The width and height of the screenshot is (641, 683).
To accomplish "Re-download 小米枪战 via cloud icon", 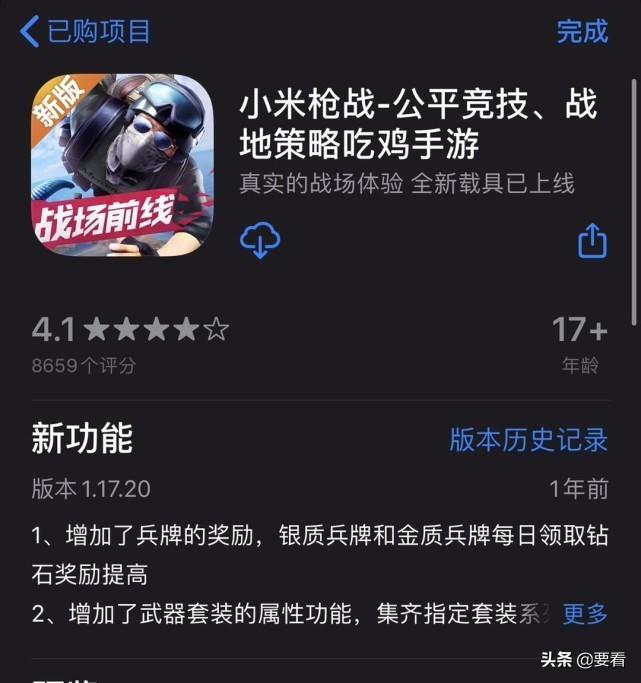I will (x=260, y=241).
